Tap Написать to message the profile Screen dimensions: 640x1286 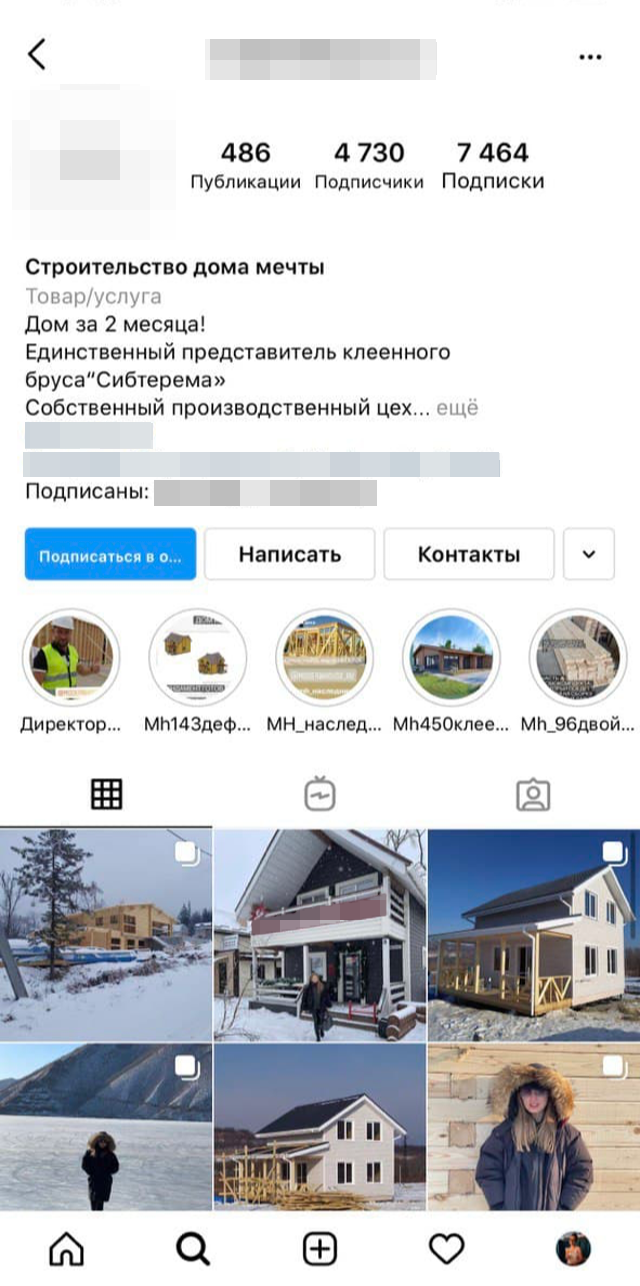coord(289,555)
